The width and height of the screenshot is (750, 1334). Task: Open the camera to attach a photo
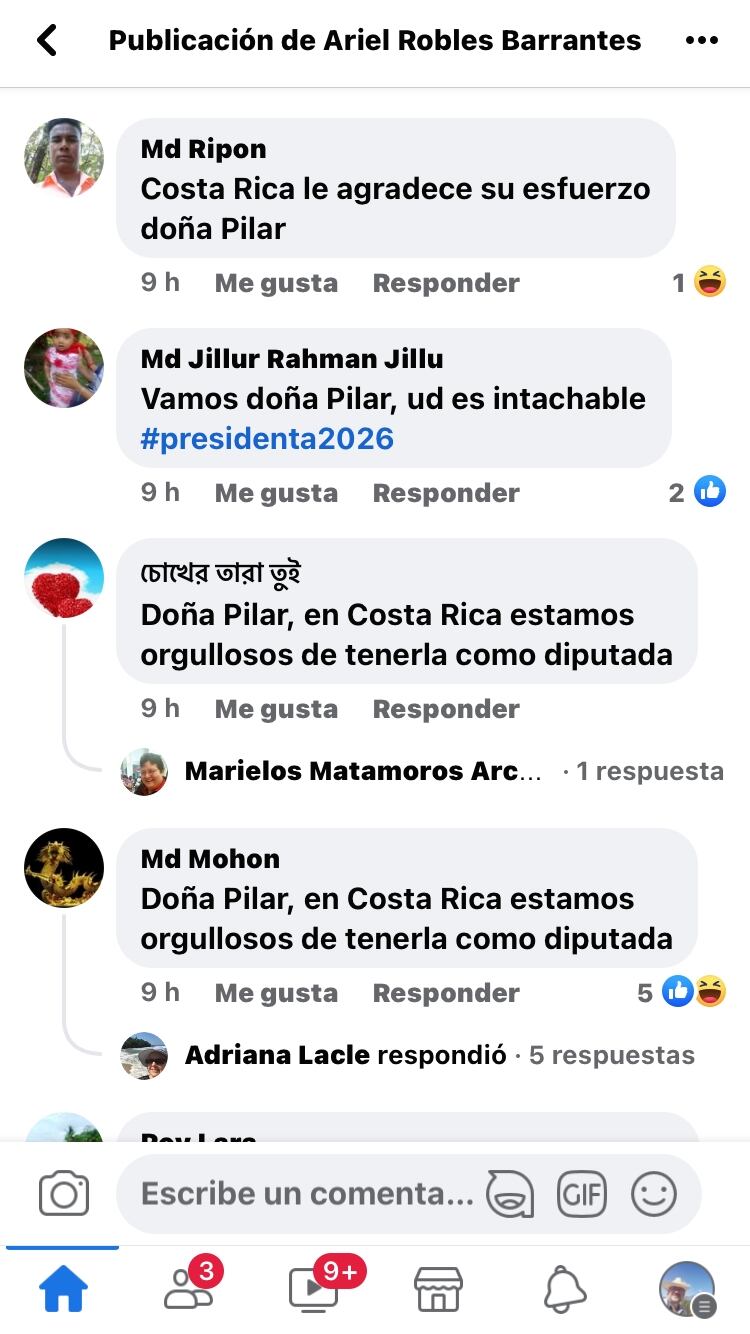pos(64,1193)
